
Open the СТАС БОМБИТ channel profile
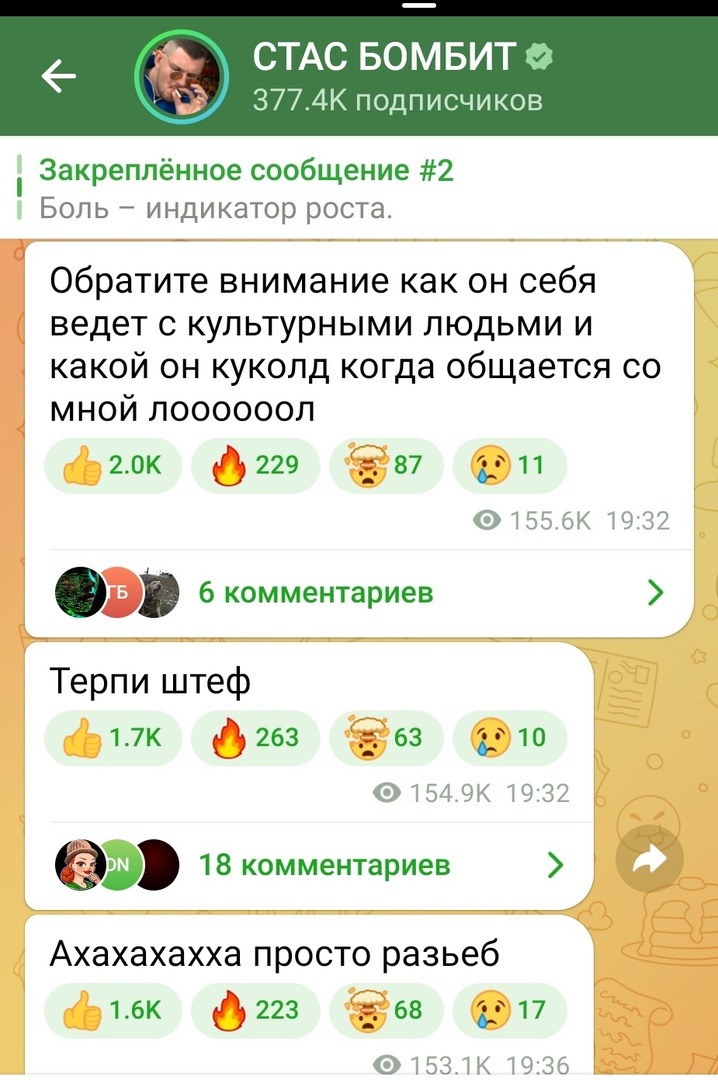[x=398, y=75]
